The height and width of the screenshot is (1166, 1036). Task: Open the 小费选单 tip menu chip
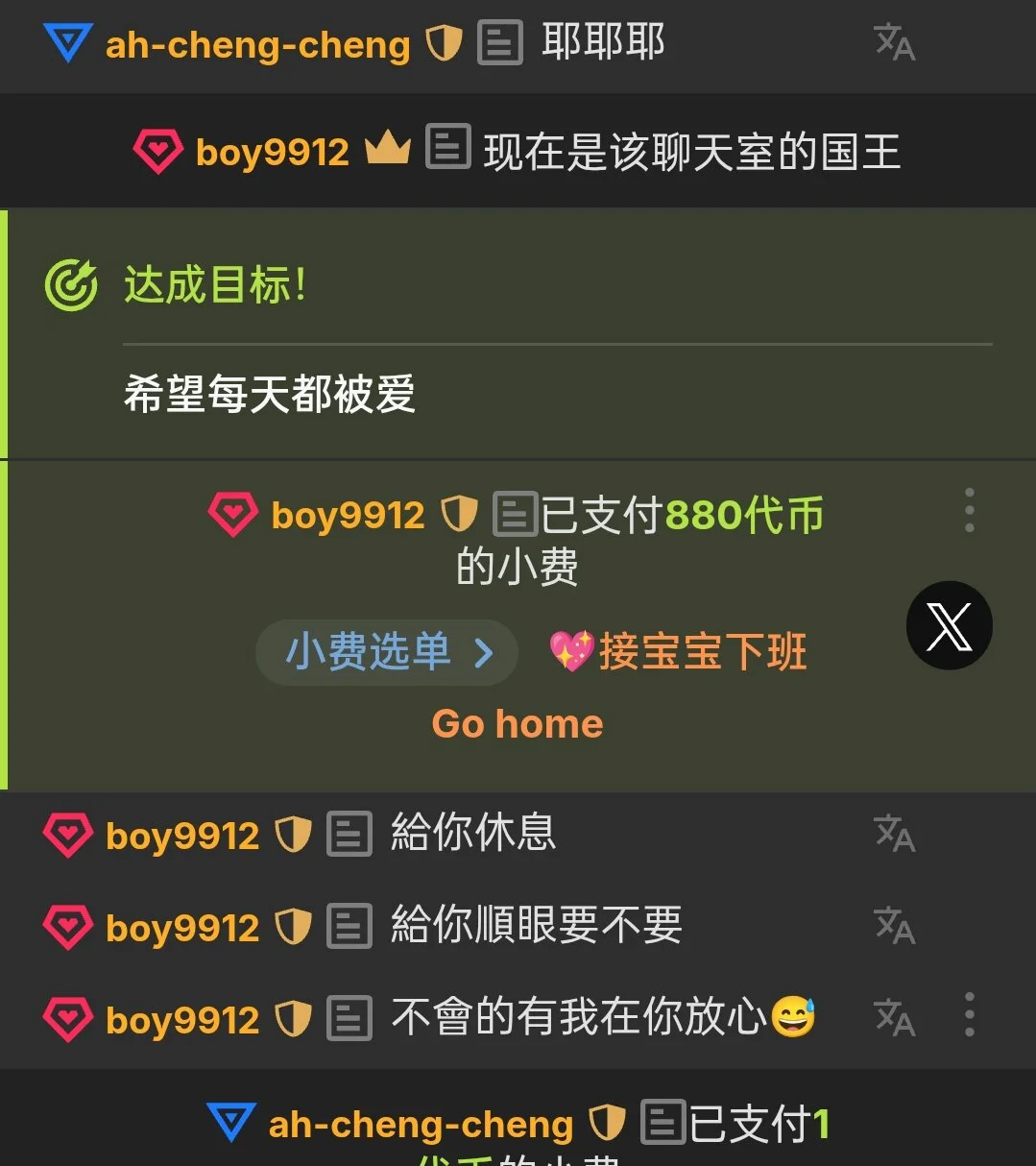click(387, 653)
